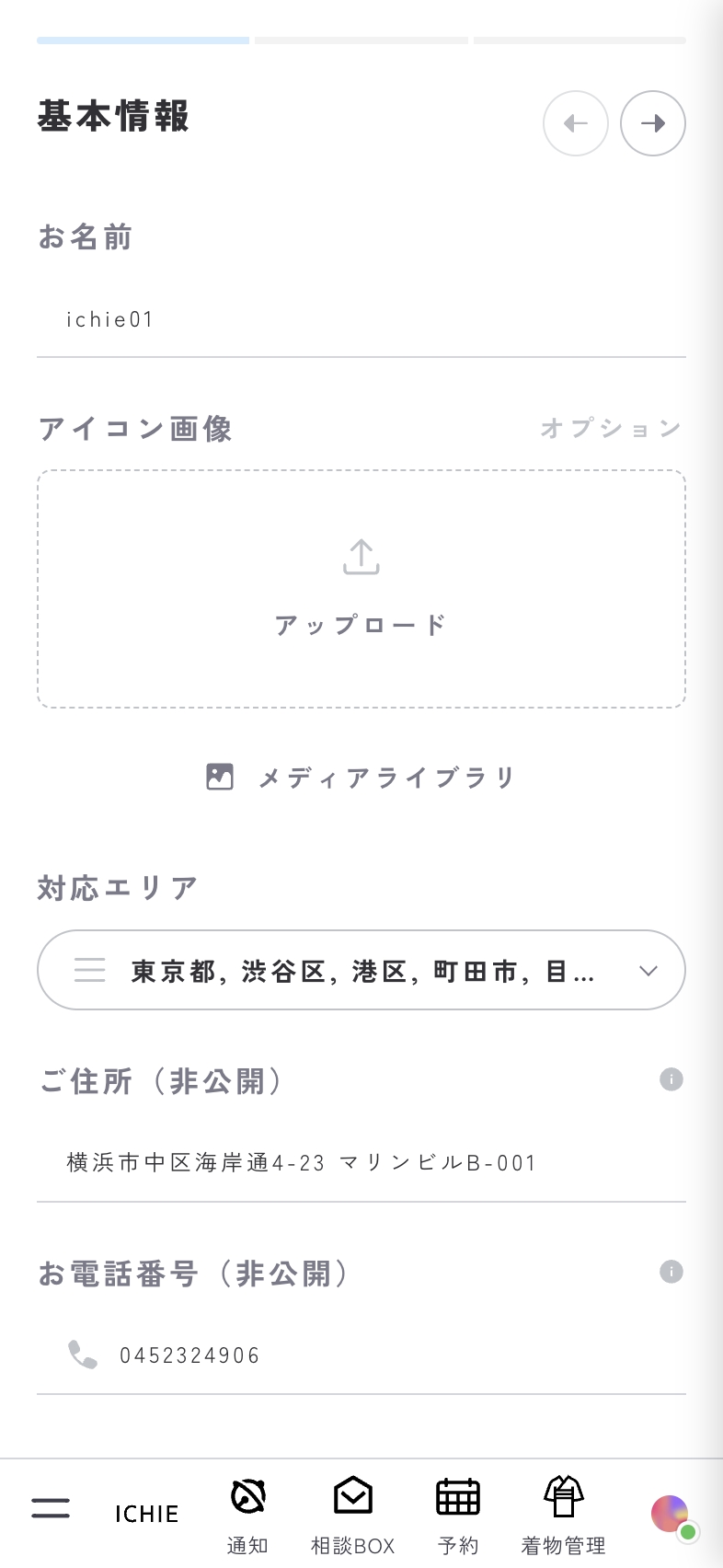The width and height of the screenshot is (723, 1568).
Task: Open the hamburger navigation menu
Action: point(51,1507)
